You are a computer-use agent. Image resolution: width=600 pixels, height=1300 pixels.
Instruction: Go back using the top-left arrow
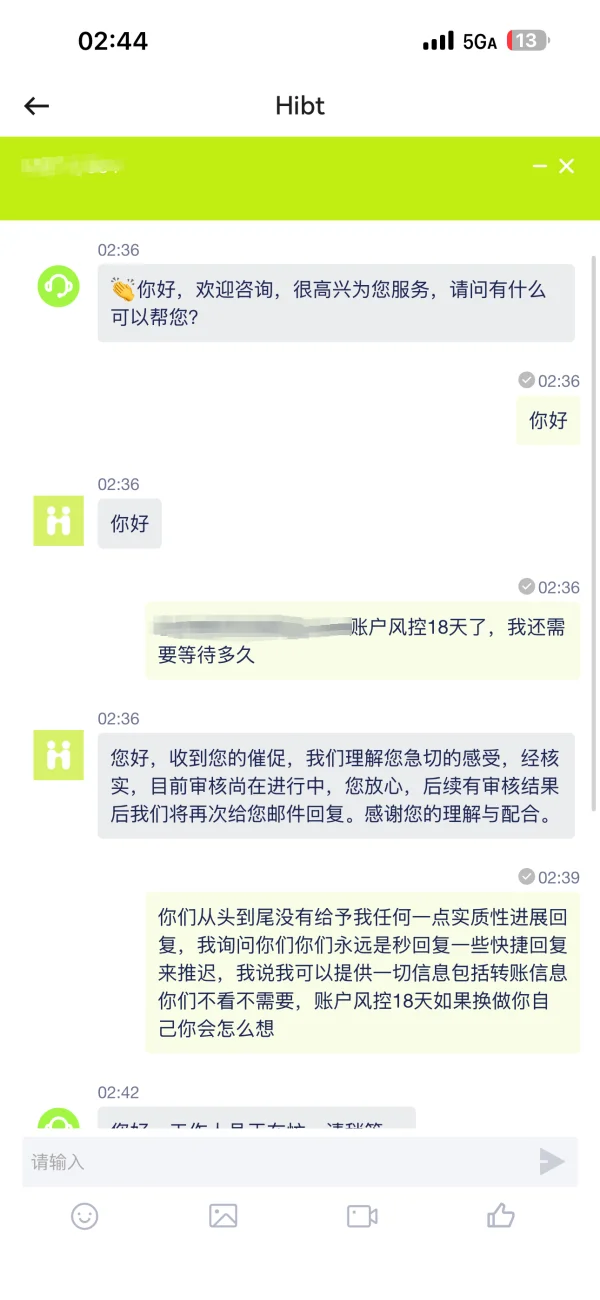37,106
